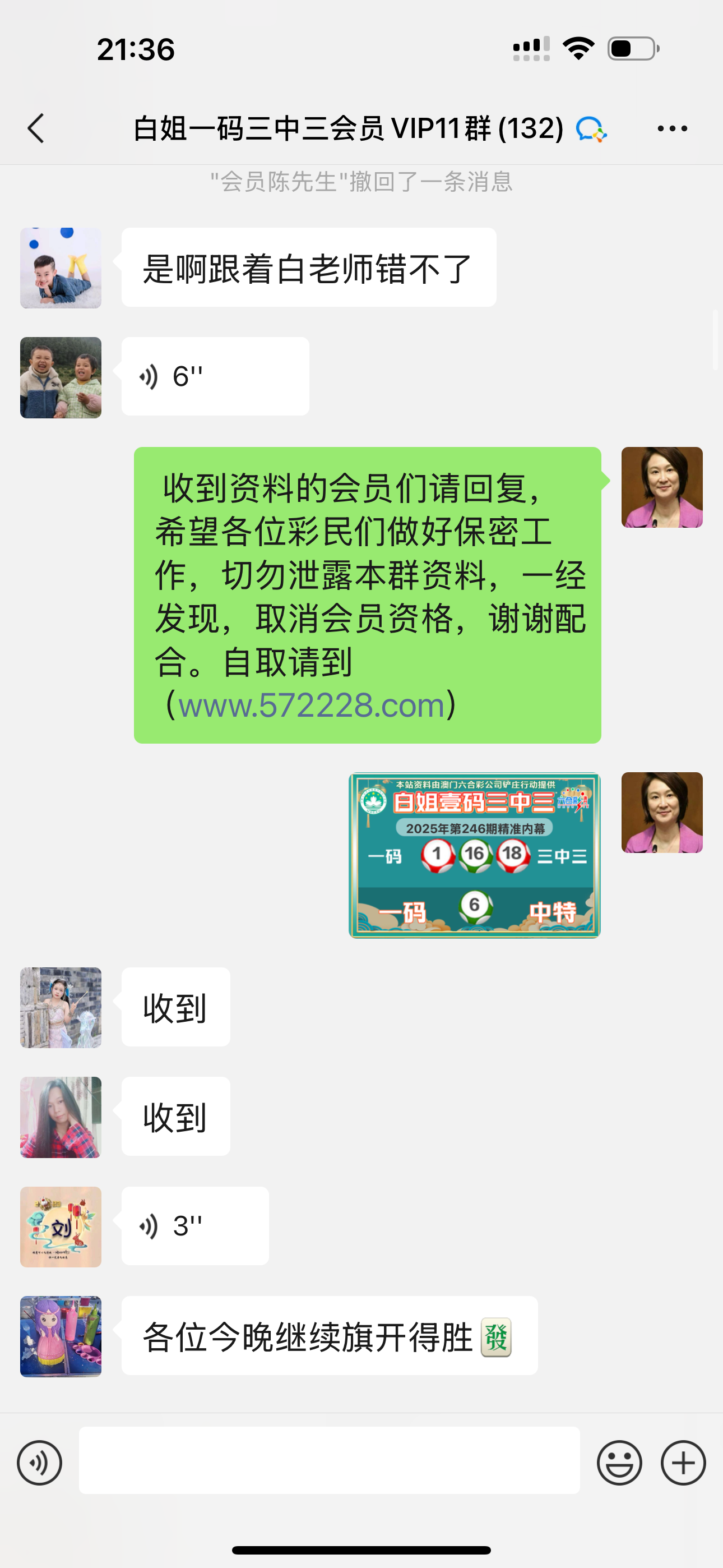Image resolution: width=723 pixels, height=1568 pixels.
Task: Open the 刘 avatar's profile
Action: click(x=61, y=1226)
